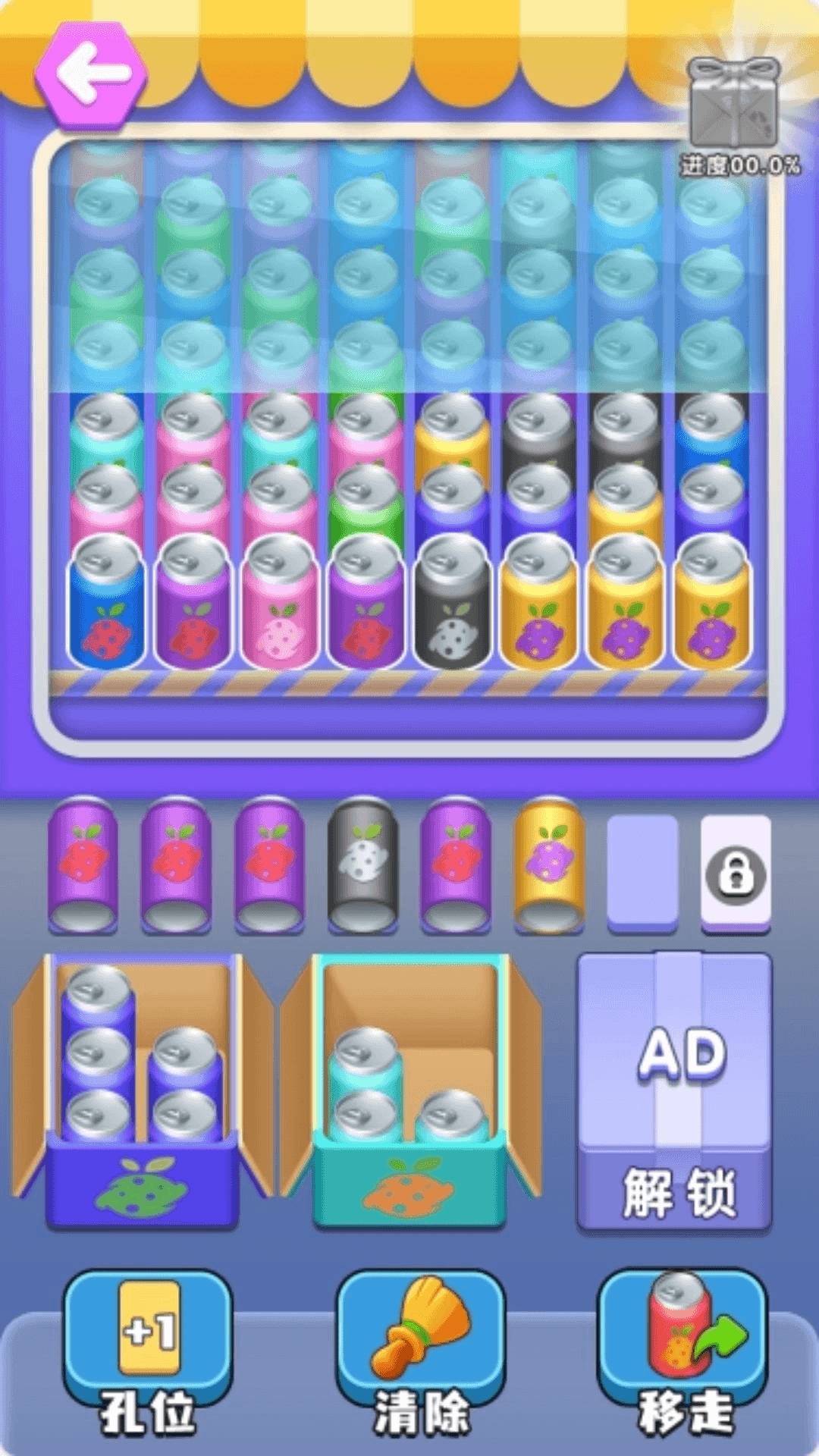Unlock the locked holding slot

pyautogui.click(x=736, y=874)
